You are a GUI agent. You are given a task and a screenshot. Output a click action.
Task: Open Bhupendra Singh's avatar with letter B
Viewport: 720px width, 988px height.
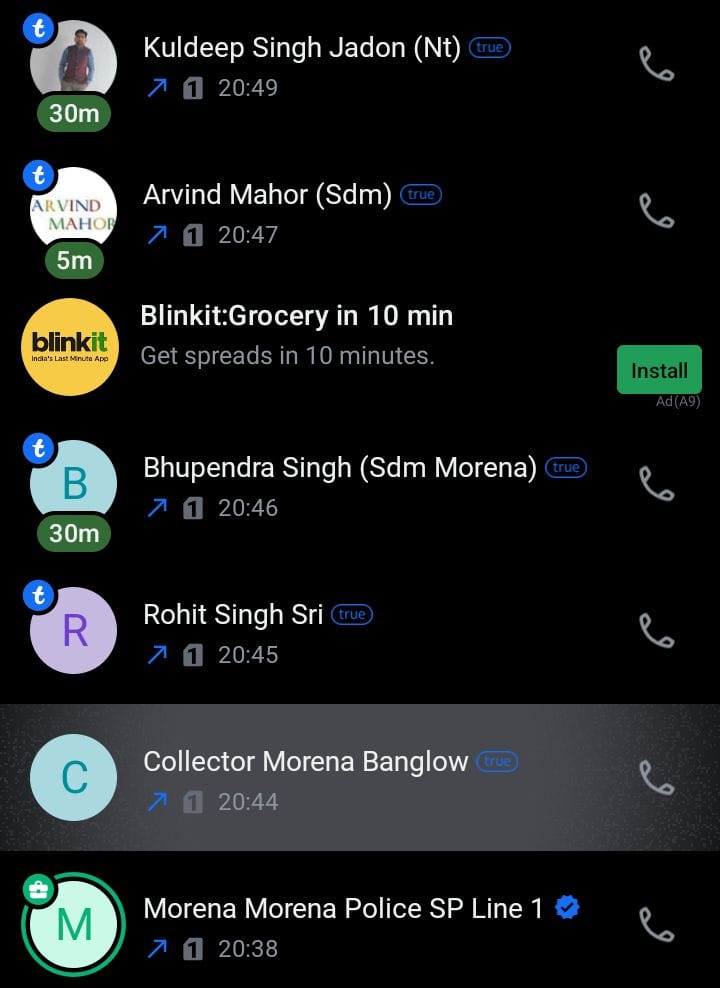74,485
